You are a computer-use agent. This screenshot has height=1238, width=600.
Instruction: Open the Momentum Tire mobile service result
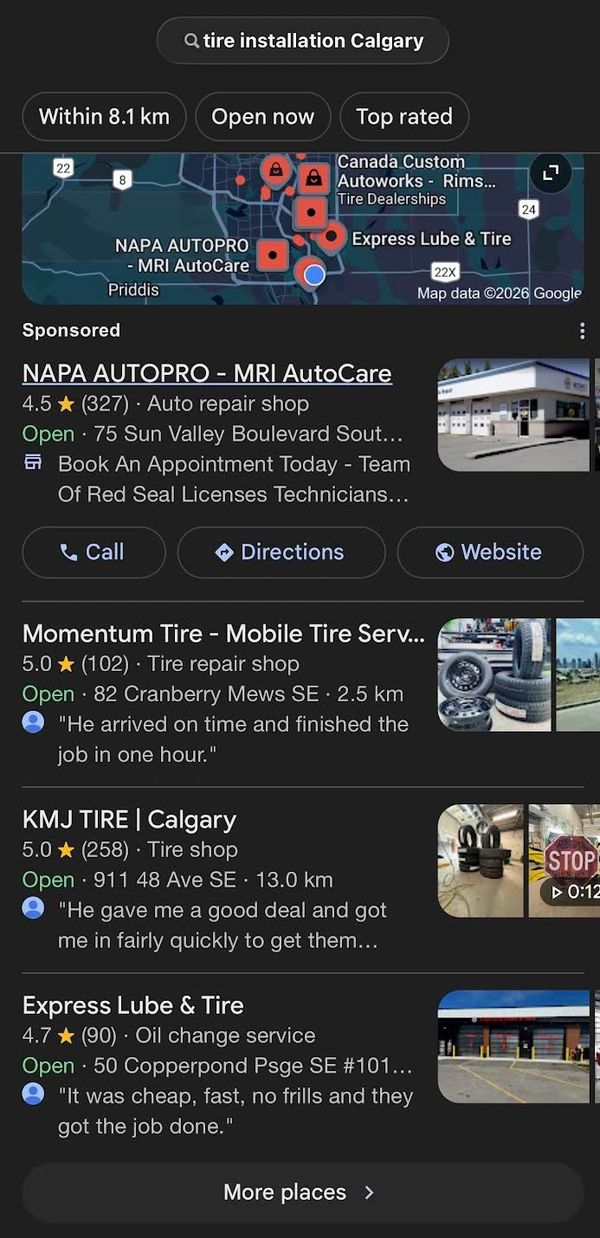[223, 633]
